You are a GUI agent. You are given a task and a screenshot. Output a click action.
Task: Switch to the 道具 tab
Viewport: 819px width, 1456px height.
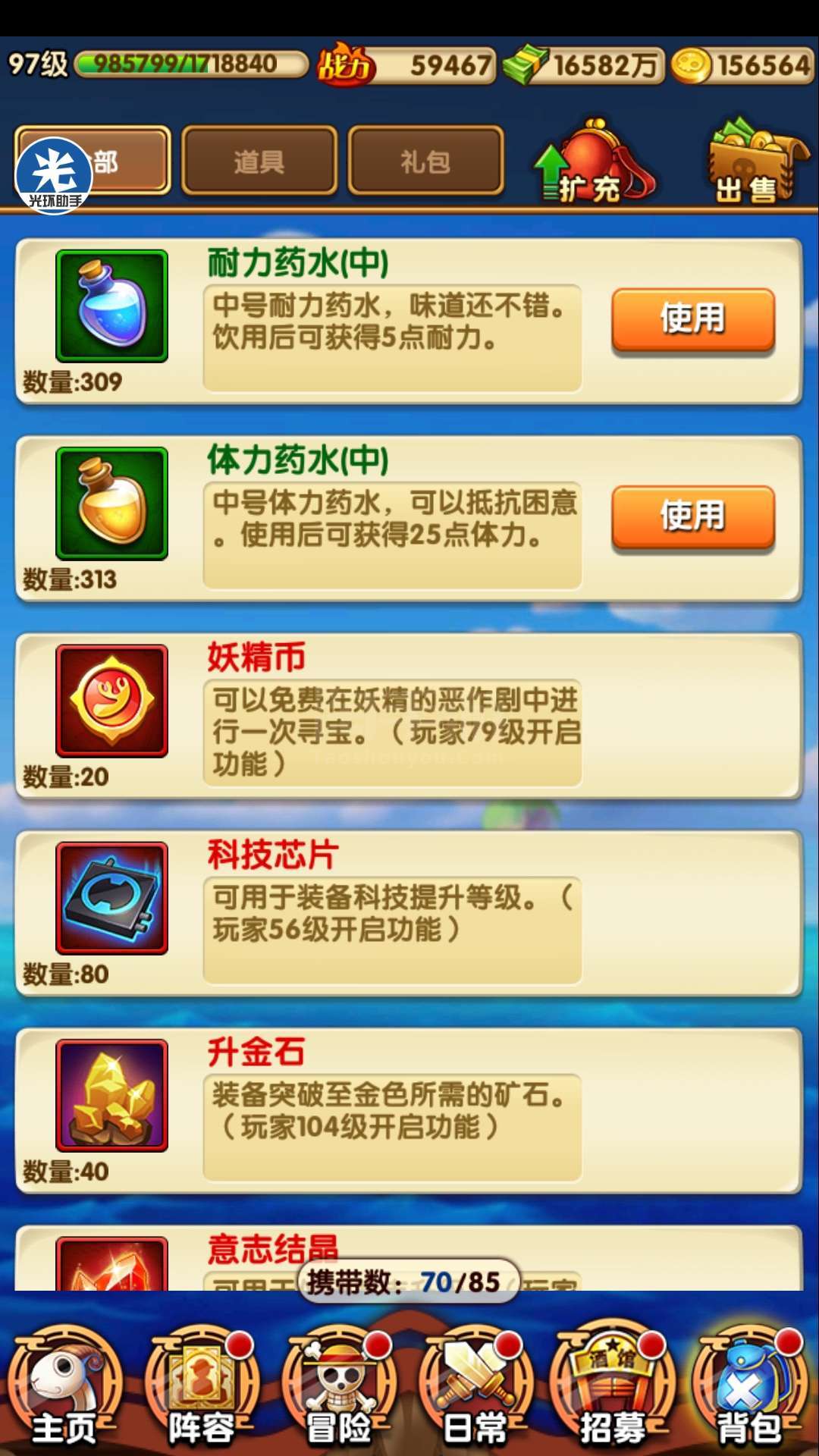tap(259, 161)
